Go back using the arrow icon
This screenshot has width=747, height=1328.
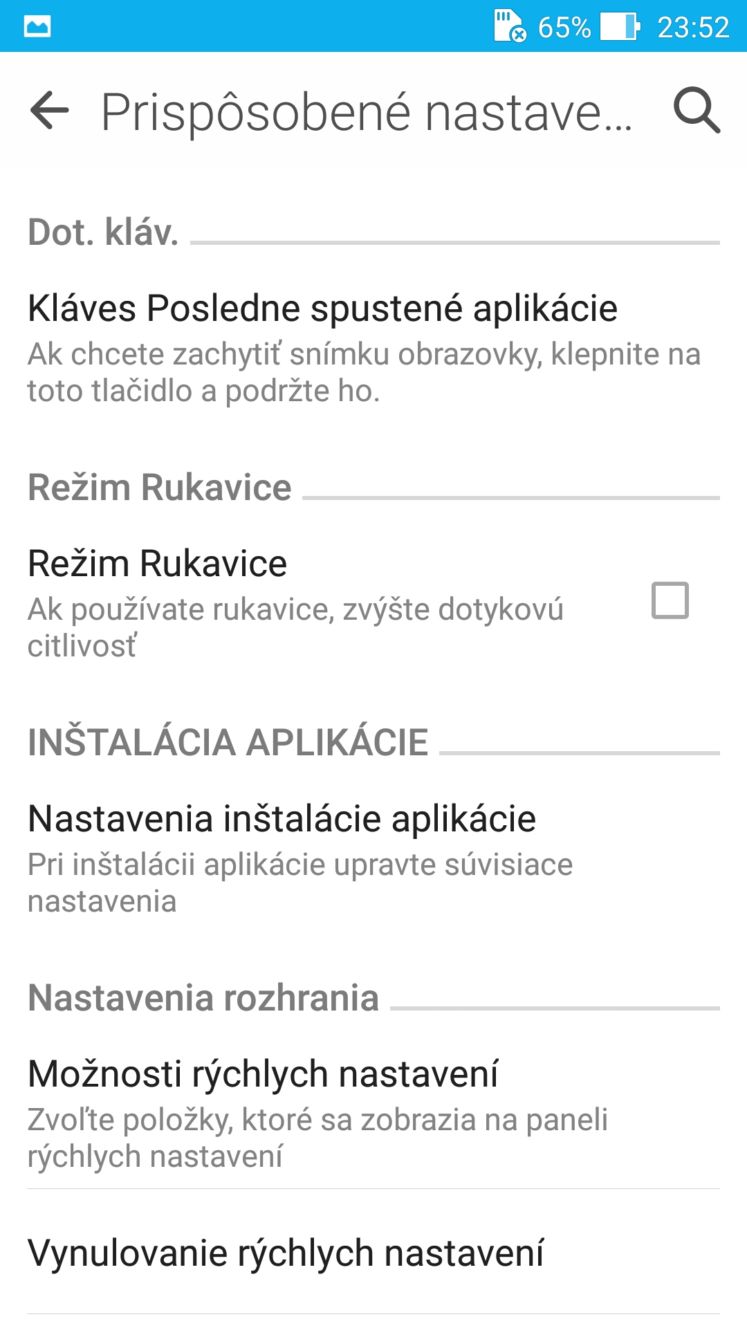pos(49,111)
